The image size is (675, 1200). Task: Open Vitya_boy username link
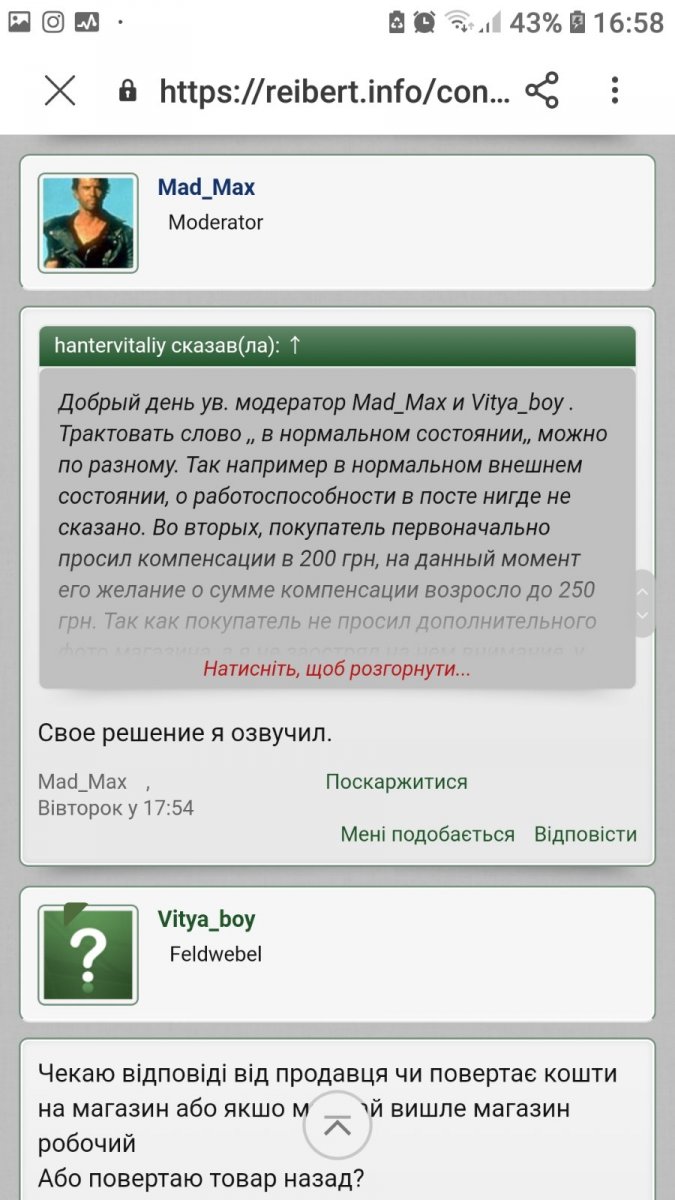click(x=206, y=919)
